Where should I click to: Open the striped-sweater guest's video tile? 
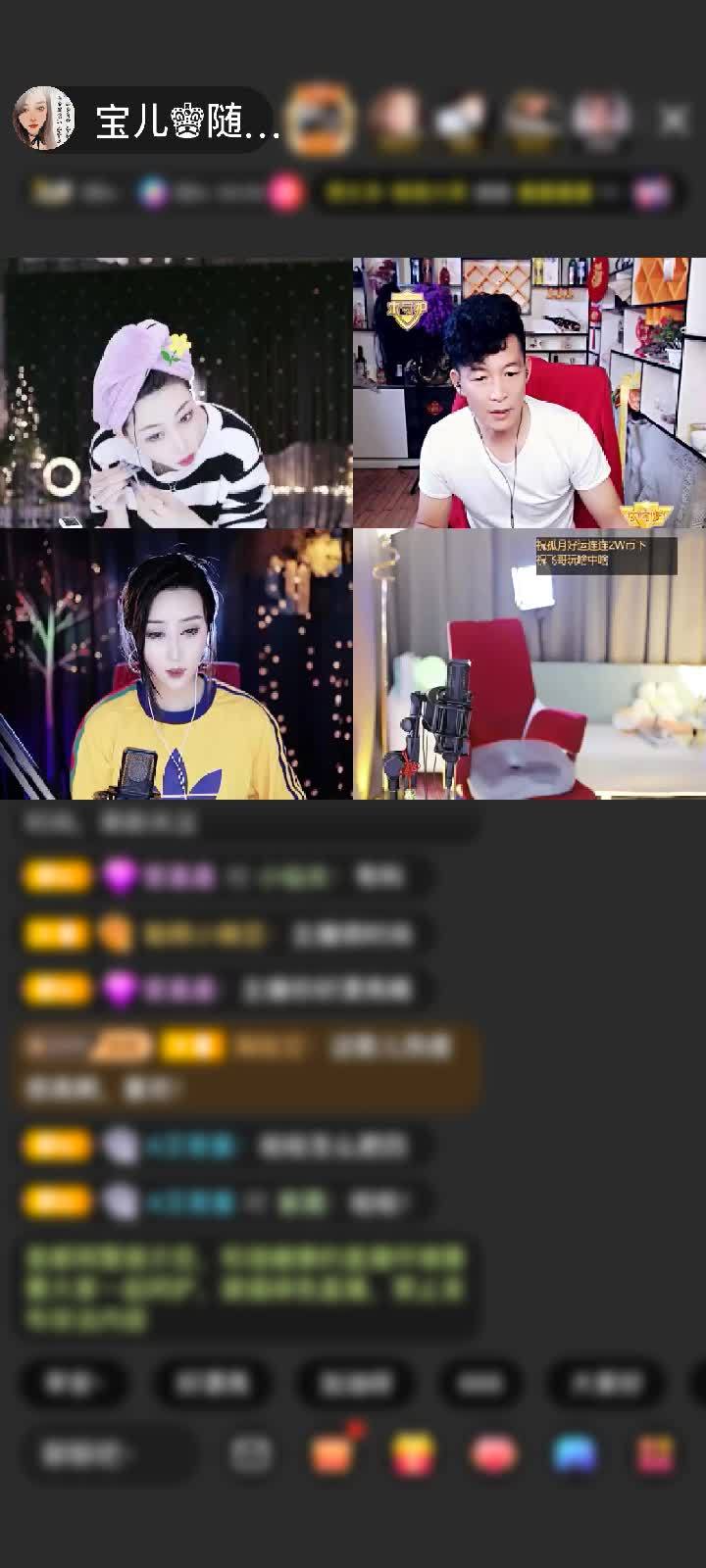click(x=176, y=393)
